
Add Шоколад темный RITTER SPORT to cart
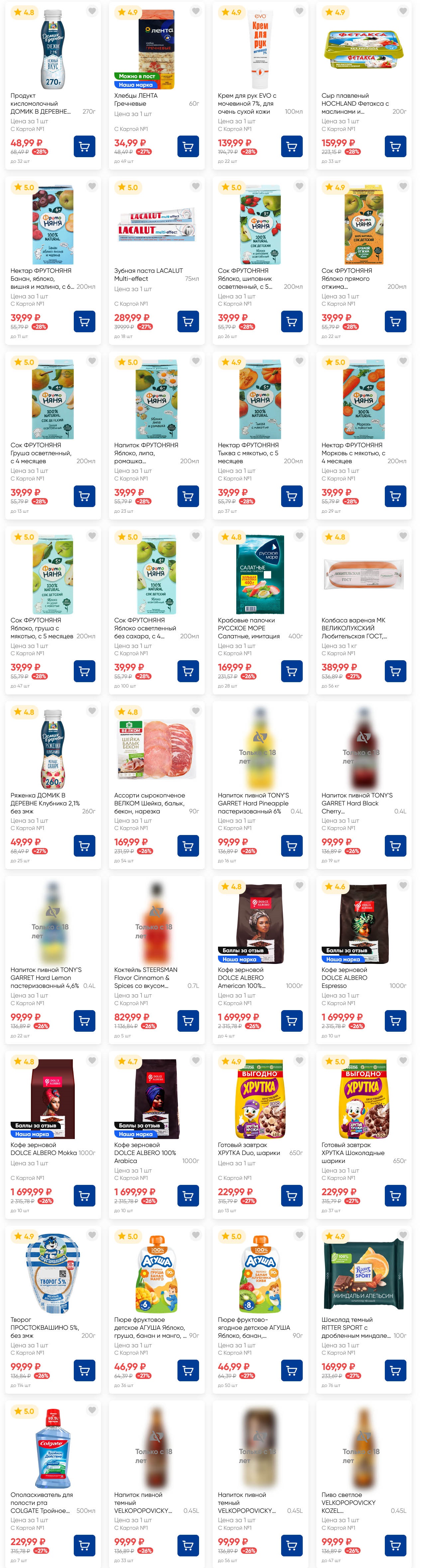click(394, 1370)
